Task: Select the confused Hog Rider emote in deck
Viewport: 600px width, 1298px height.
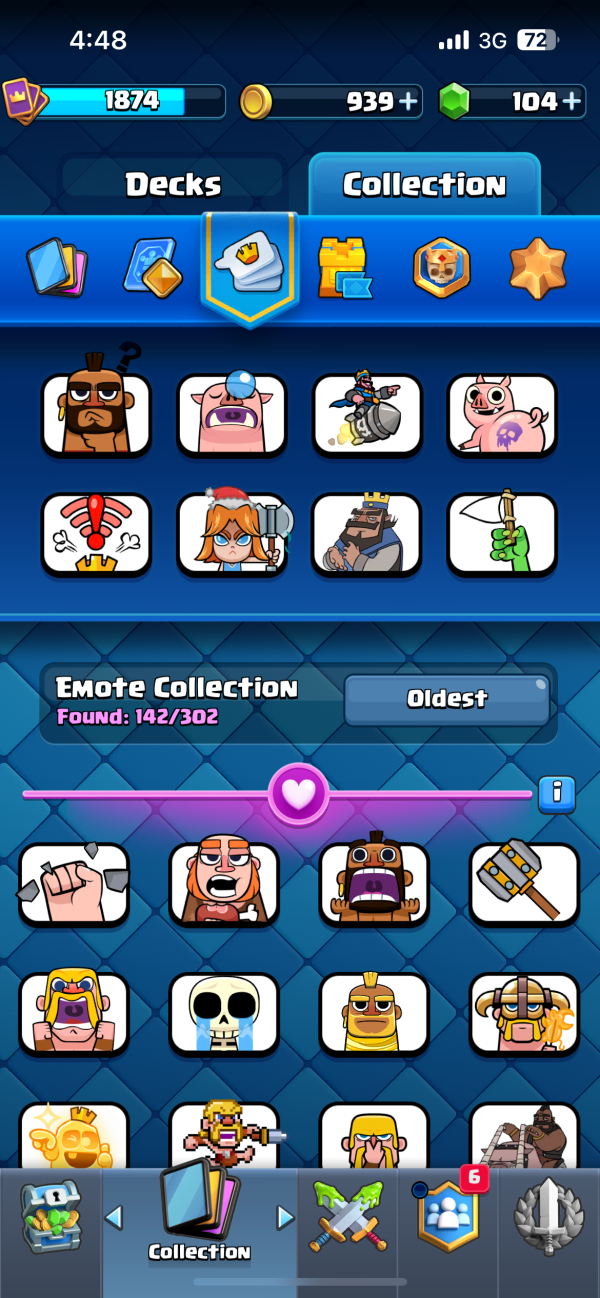Action: [x=96, y=413]
